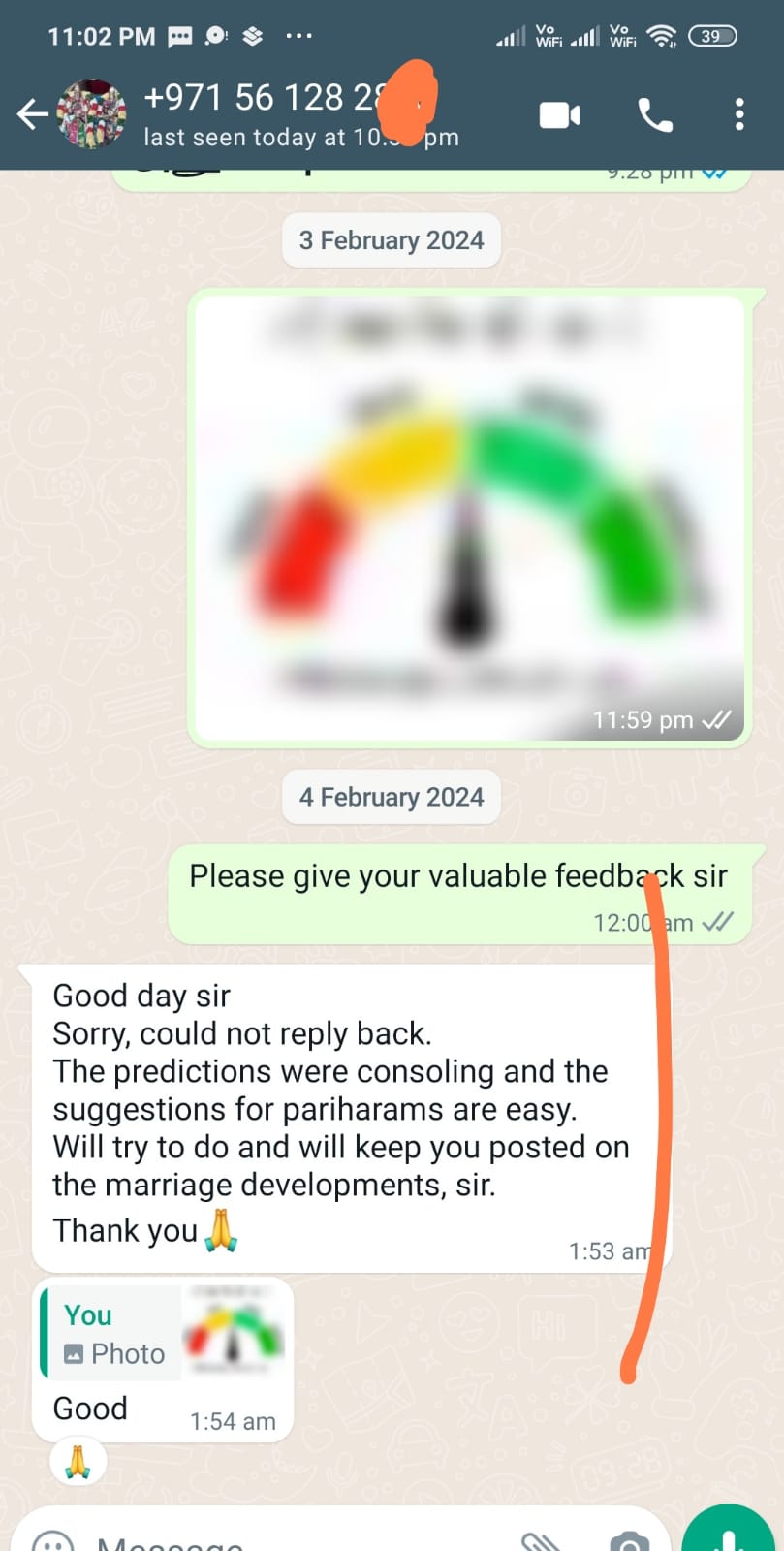This screenshot has width=784, height=1551.
Task: Start a video call
Action: coord(559,115)
